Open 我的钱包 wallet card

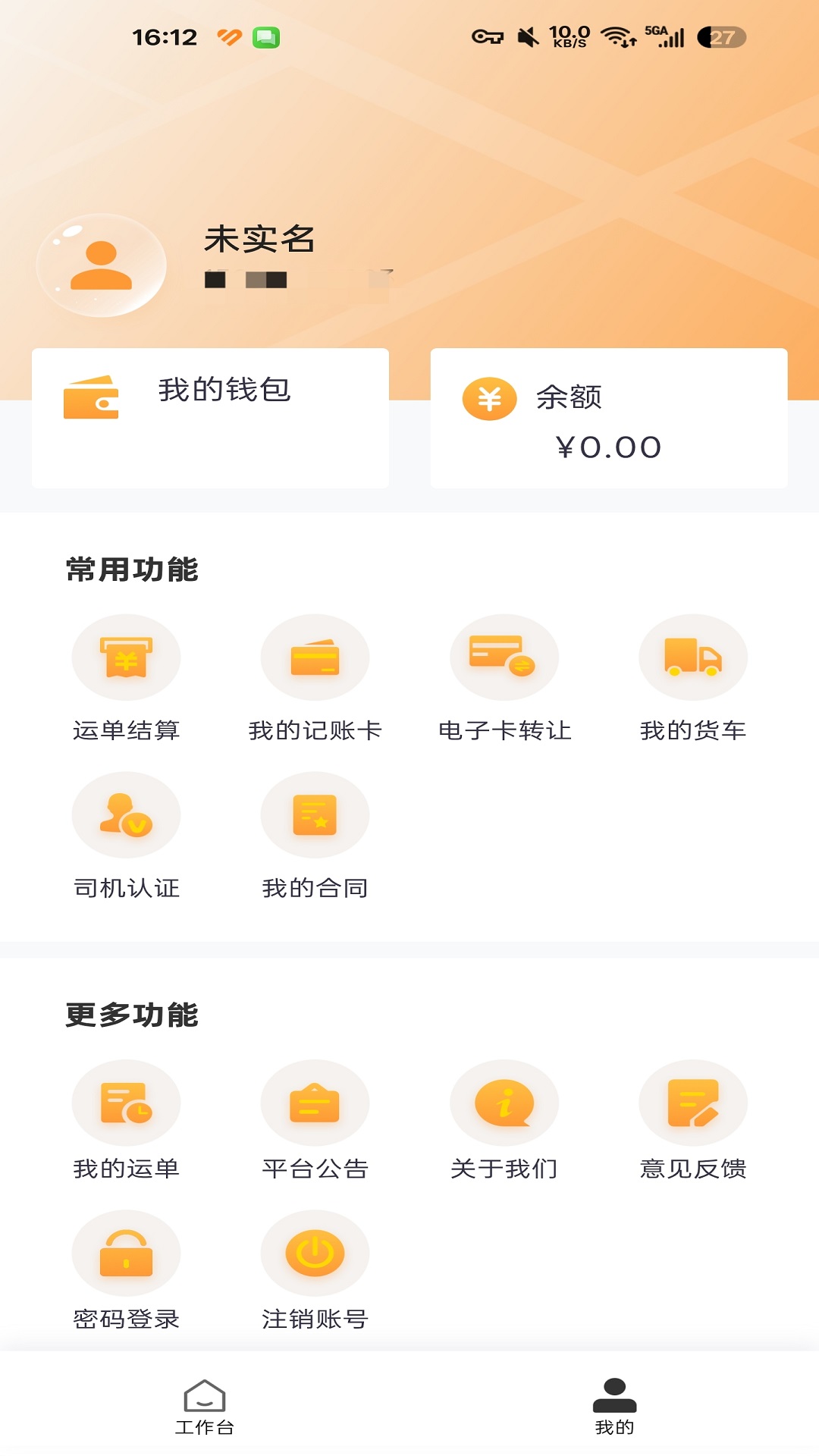pyautogui.click(x=209, y=418)
